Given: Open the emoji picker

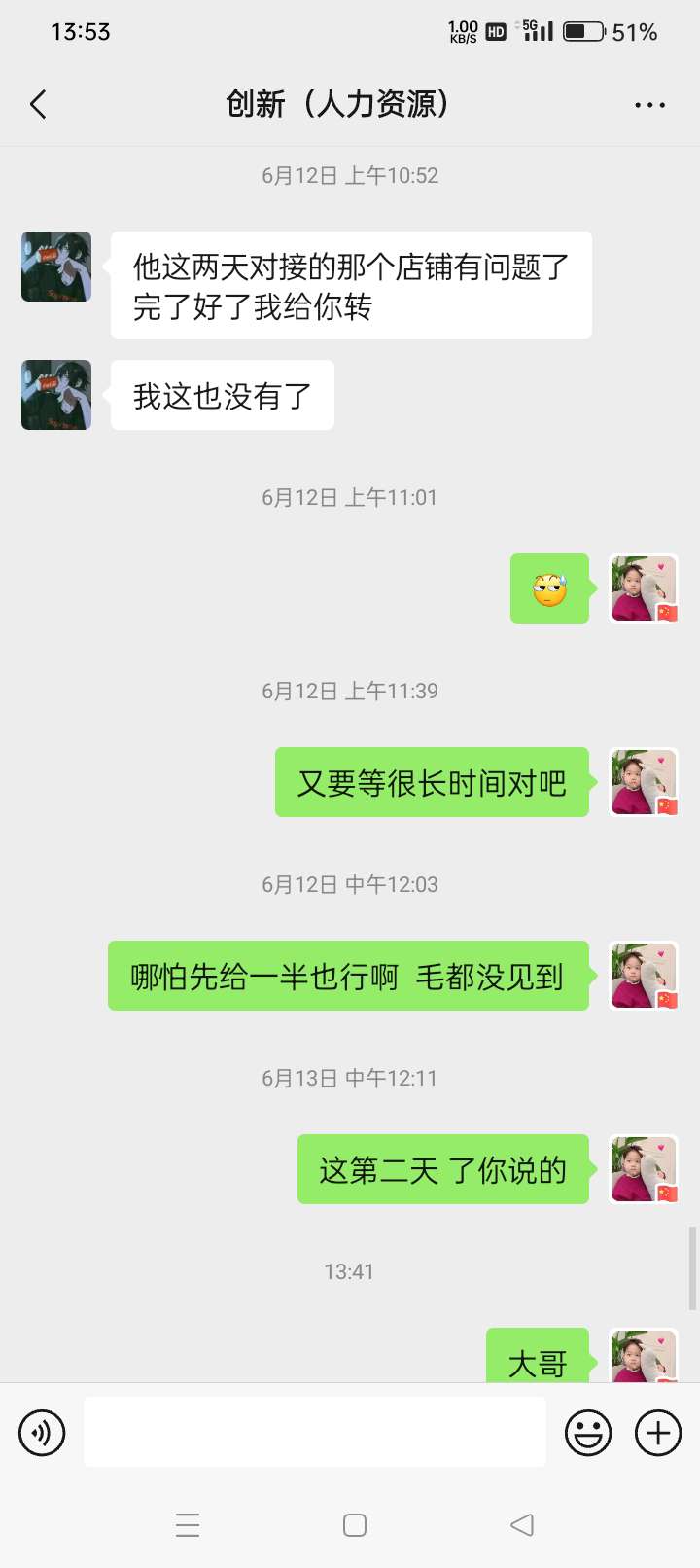Looking at the screenshot, I should pos(588,1433).
